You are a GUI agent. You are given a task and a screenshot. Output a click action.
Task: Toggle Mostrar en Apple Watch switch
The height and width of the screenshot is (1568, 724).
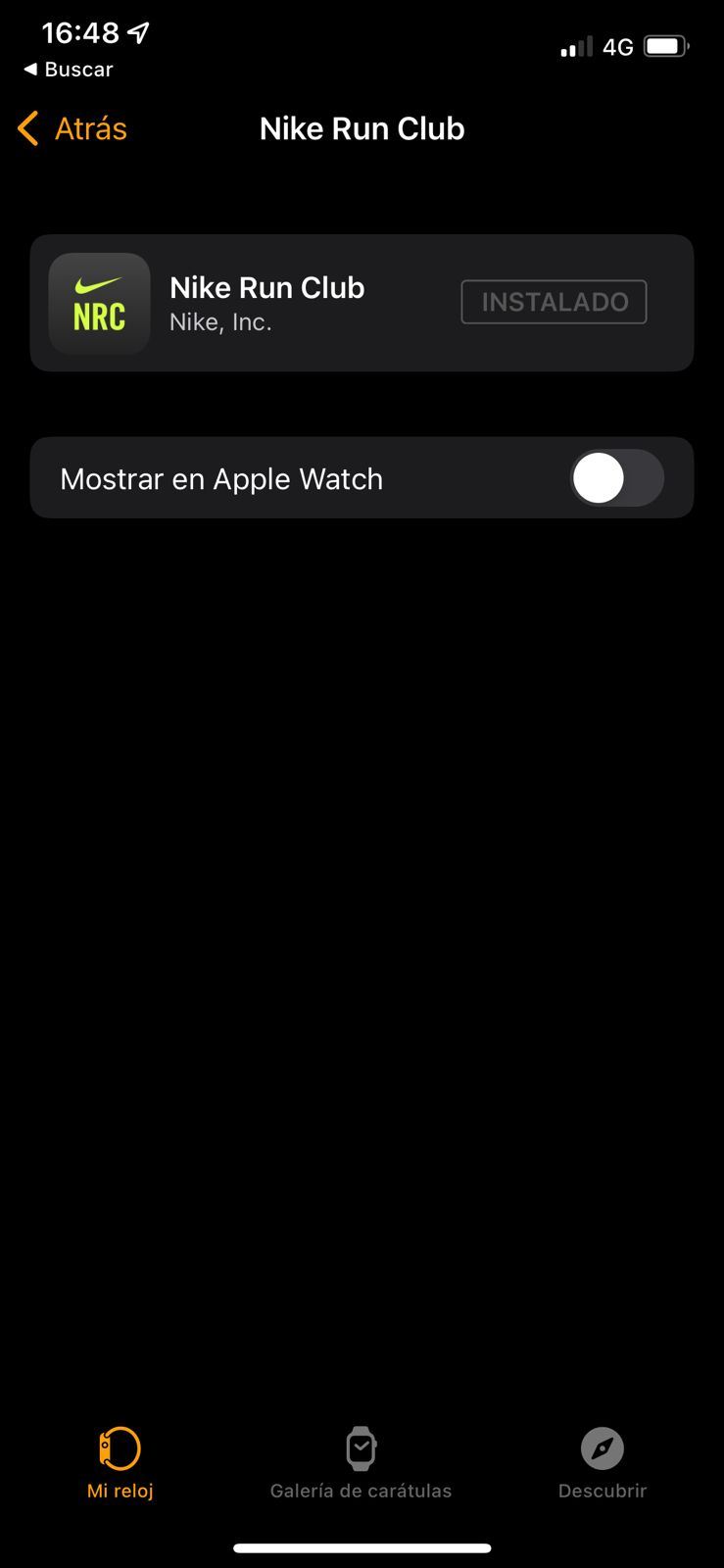click(616, 478)
